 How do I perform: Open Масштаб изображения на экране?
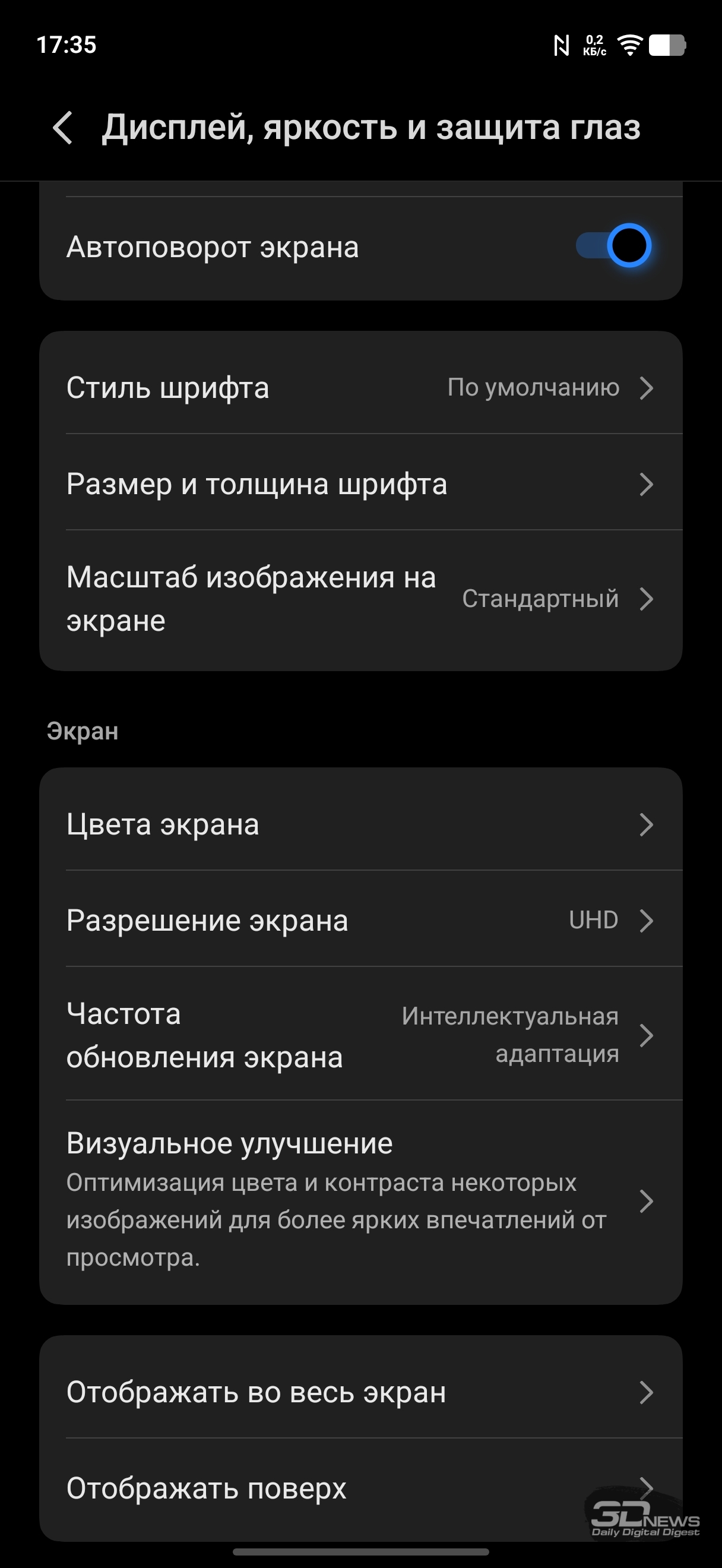(x=360, y=599)
